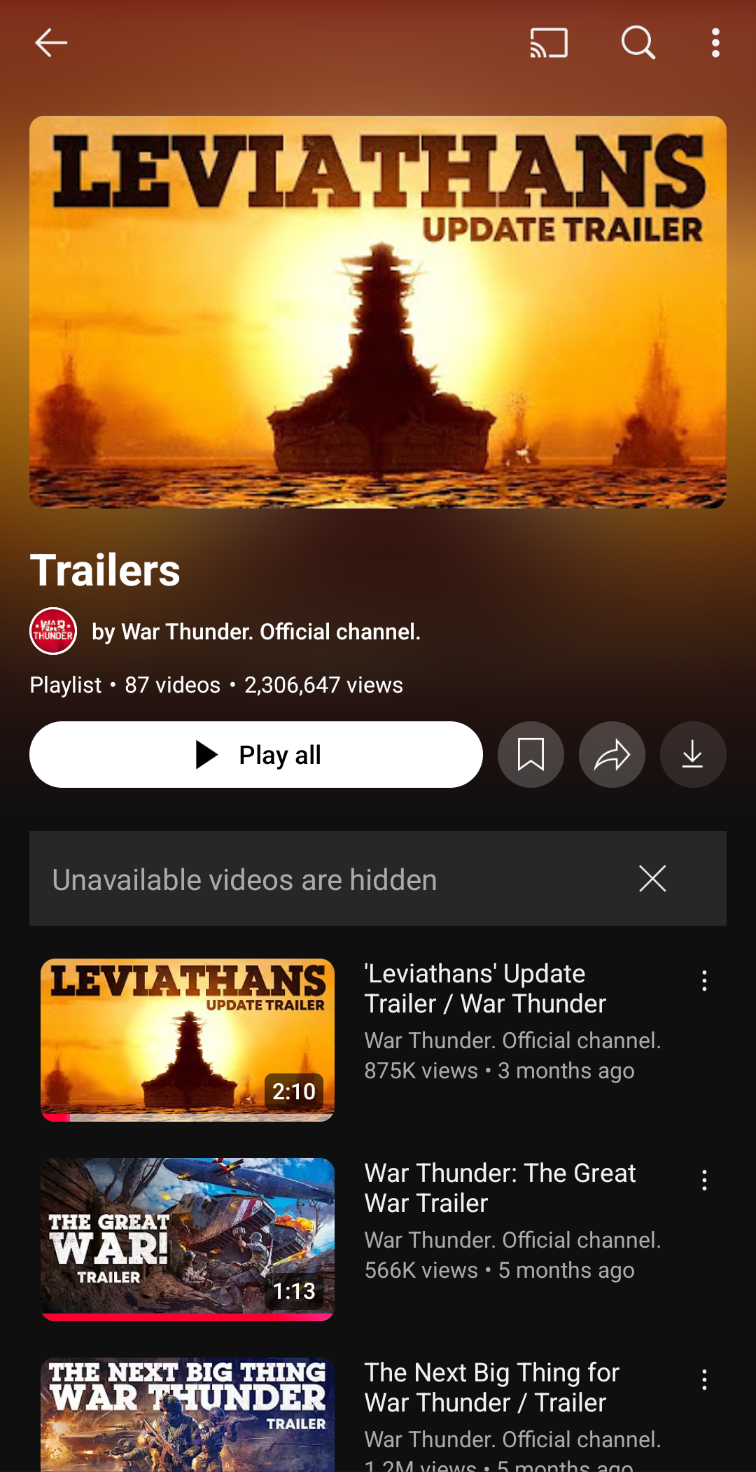Open the top-right overflow menu
This screenshot has width=756, height=1472.
[715, 43]
